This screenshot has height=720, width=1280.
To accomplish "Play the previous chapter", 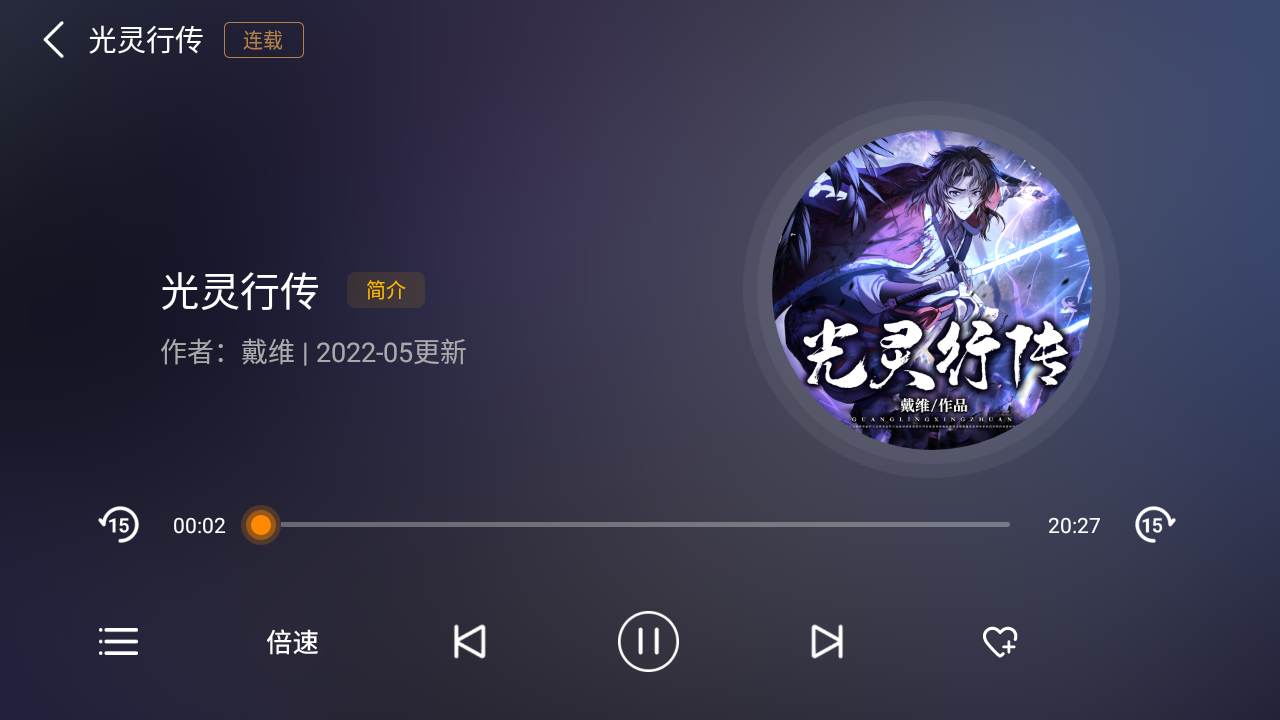I will click(469, 641).
